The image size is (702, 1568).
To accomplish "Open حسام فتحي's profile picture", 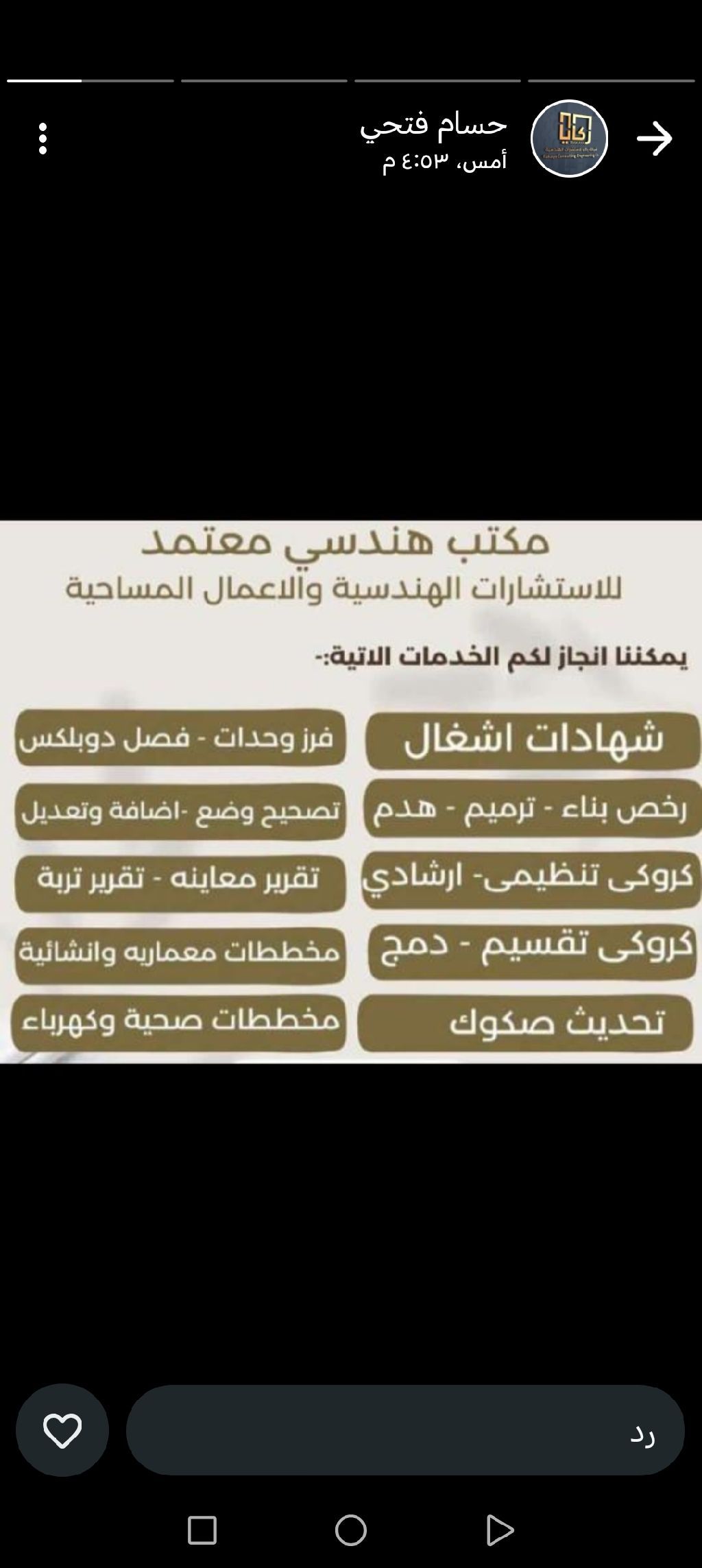I will (569, 139).
